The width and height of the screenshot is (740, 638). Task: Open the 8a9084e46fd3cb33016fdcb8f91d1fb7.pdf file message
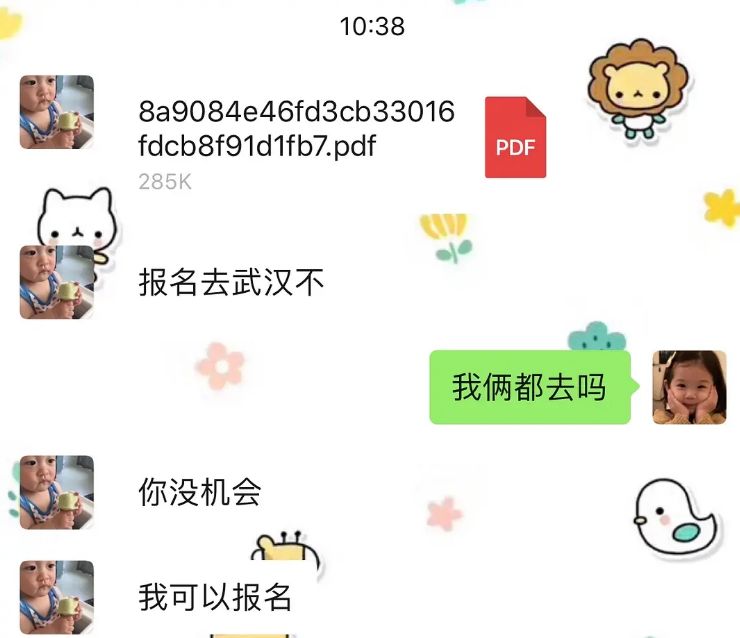pyautogui.click(x=340, y=140)
